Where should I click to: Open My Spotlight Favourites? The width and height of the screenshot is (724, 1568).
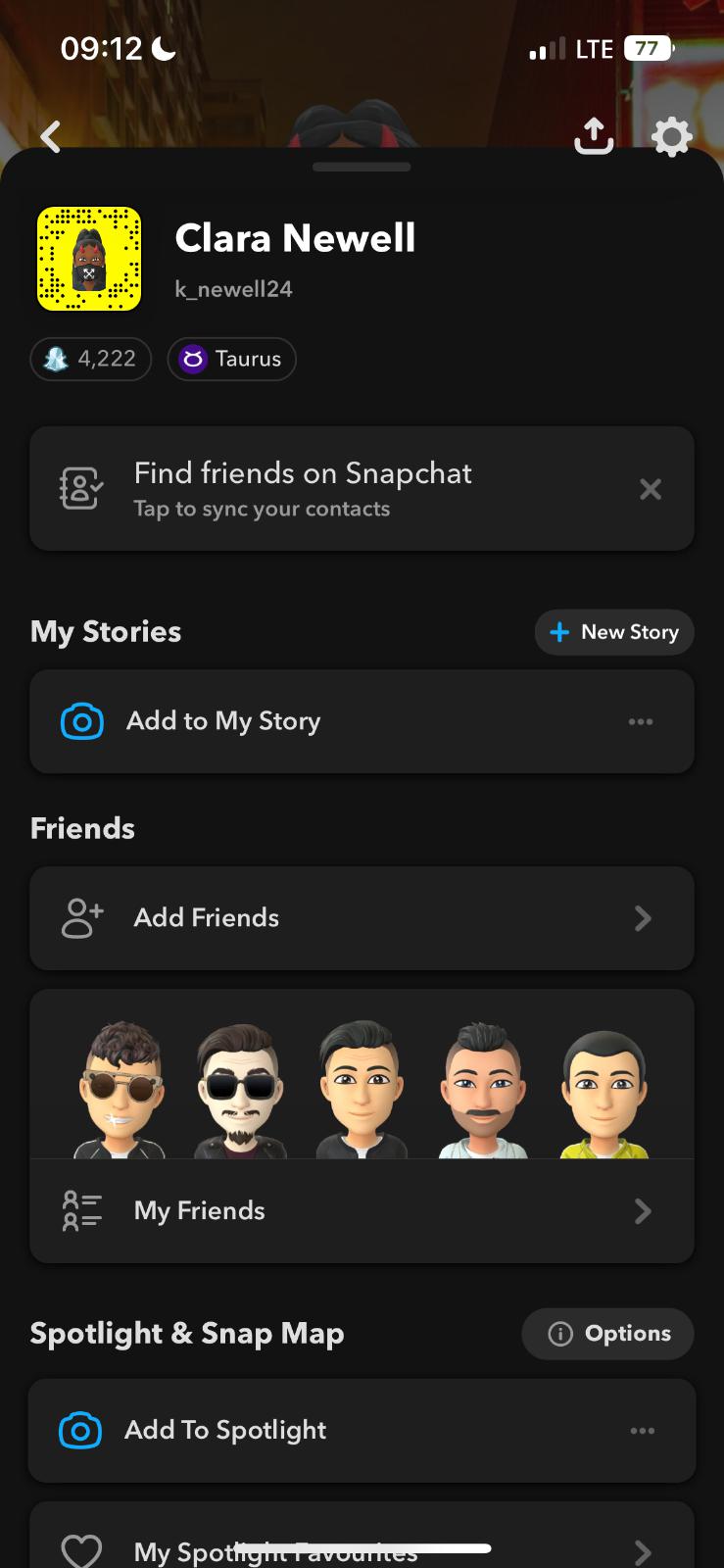point(362,1548)
